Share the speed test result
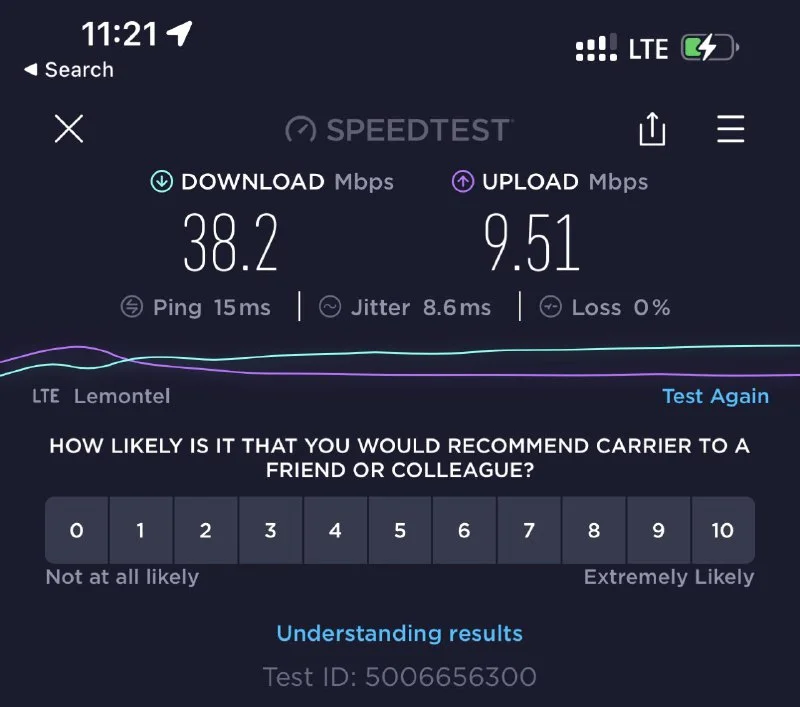Screen dimensions: 800x707 pyautogui.click(x=652, y=129)
